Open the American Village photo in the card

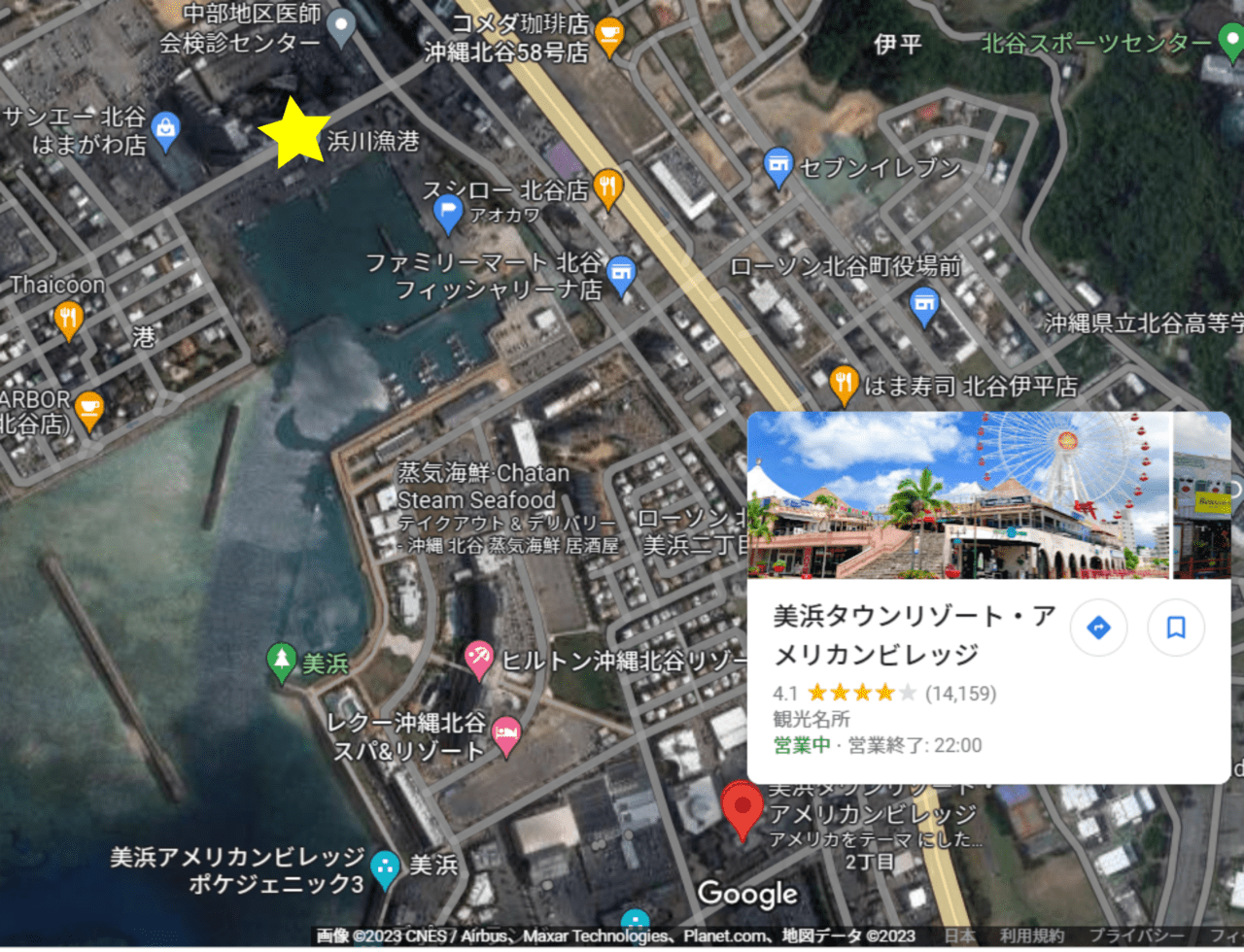coord(958,495)
